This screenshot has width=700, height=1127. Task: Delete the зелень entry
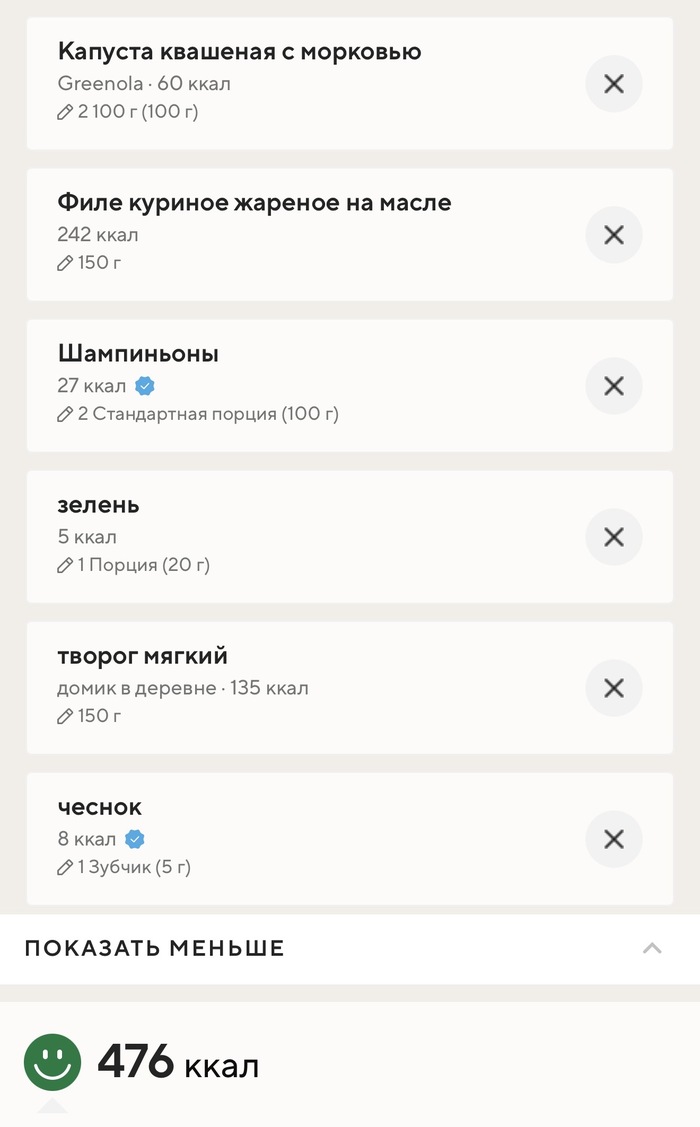click(613, 537)
